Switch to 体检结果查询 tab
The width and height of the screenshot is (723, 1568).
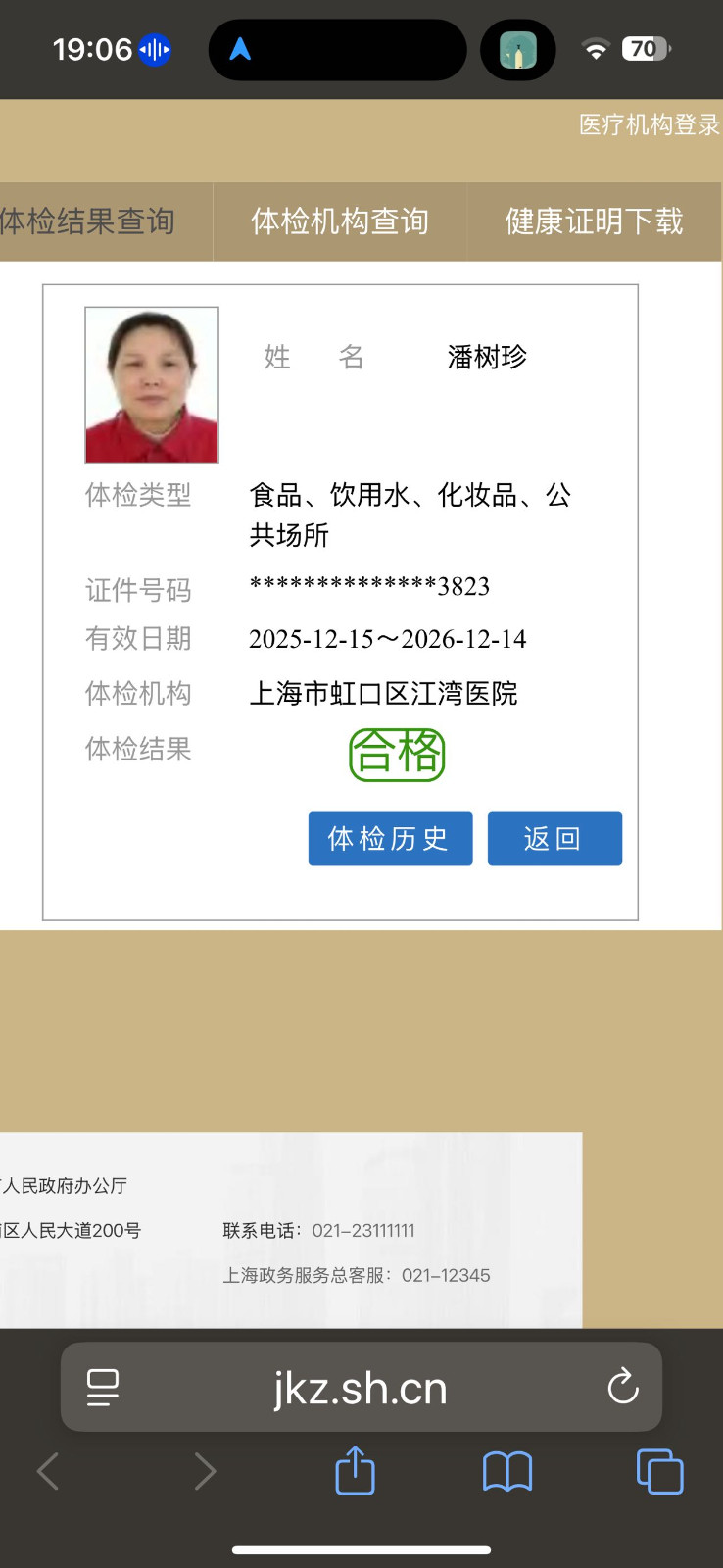pos(93,221)
